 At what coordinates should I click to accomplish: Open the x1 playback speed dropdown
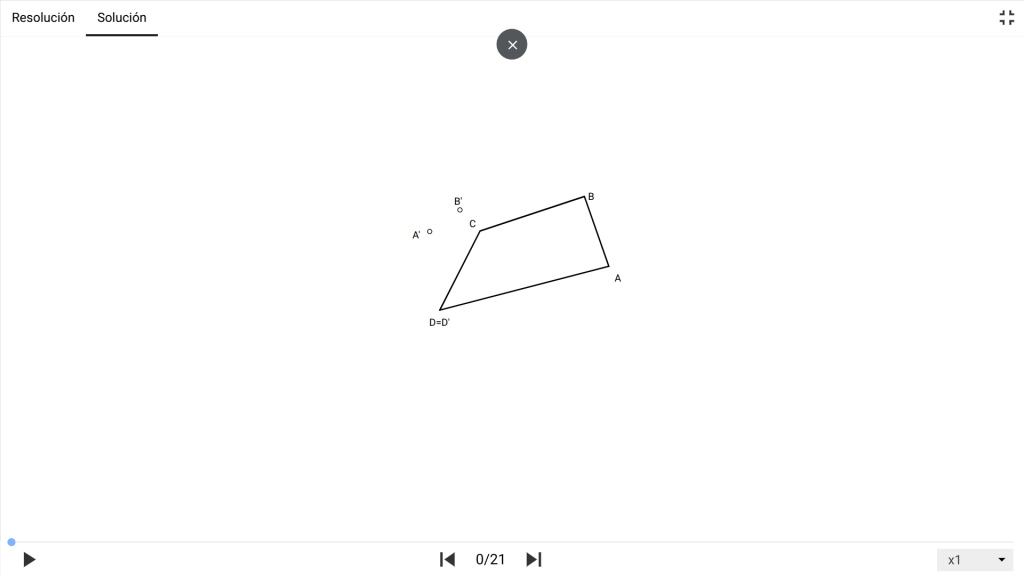coord(975,560)
